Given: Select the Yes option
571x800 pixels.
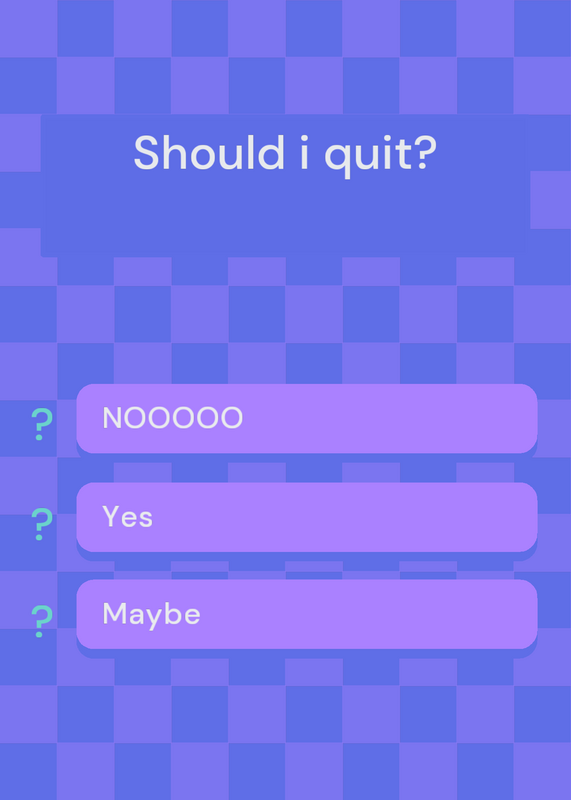Looking at the screenshot, I should tap(307, 517).
